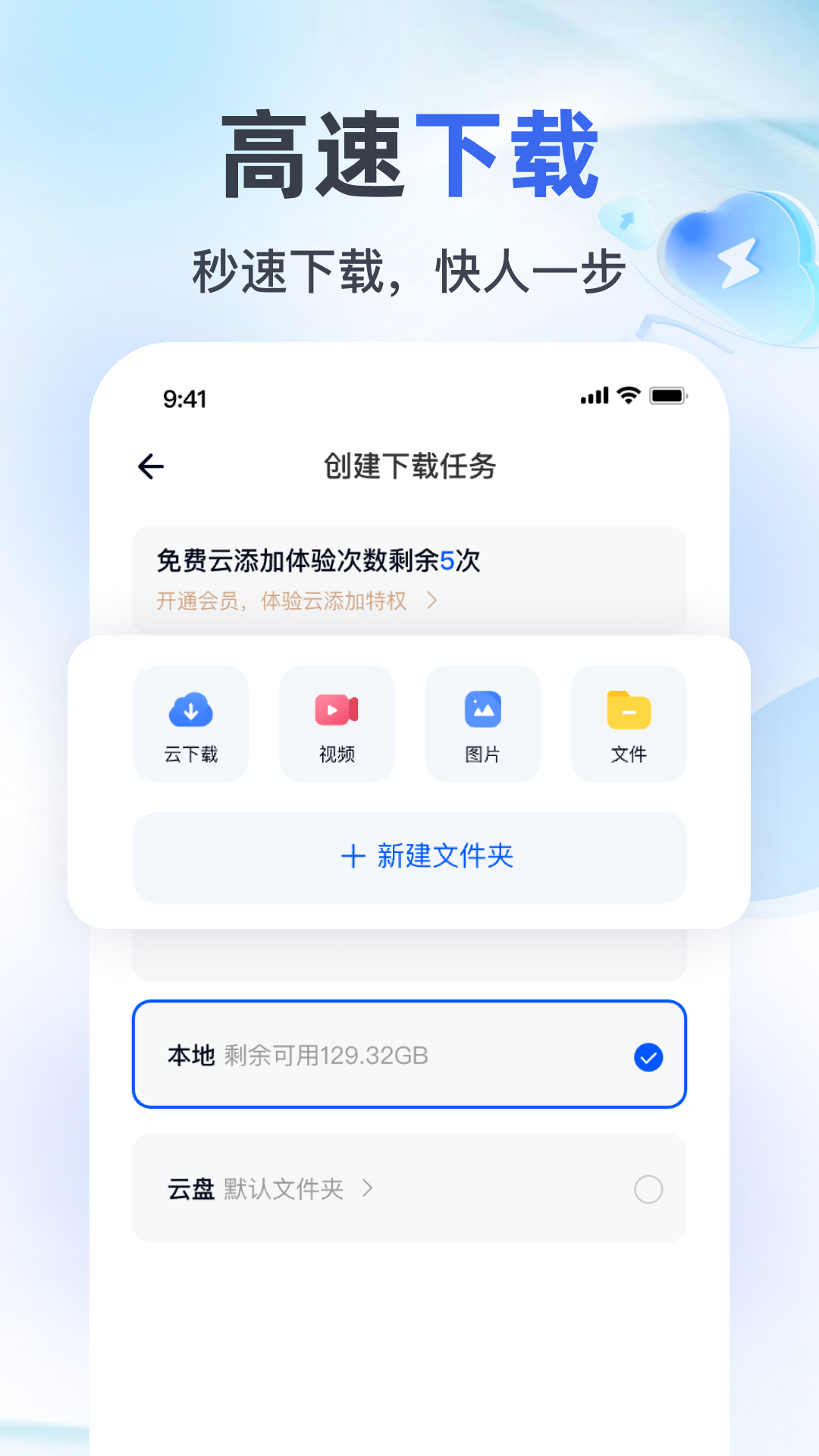
Task: Select the 云下载 cloud download icon
Action: (x=190, y=723)
